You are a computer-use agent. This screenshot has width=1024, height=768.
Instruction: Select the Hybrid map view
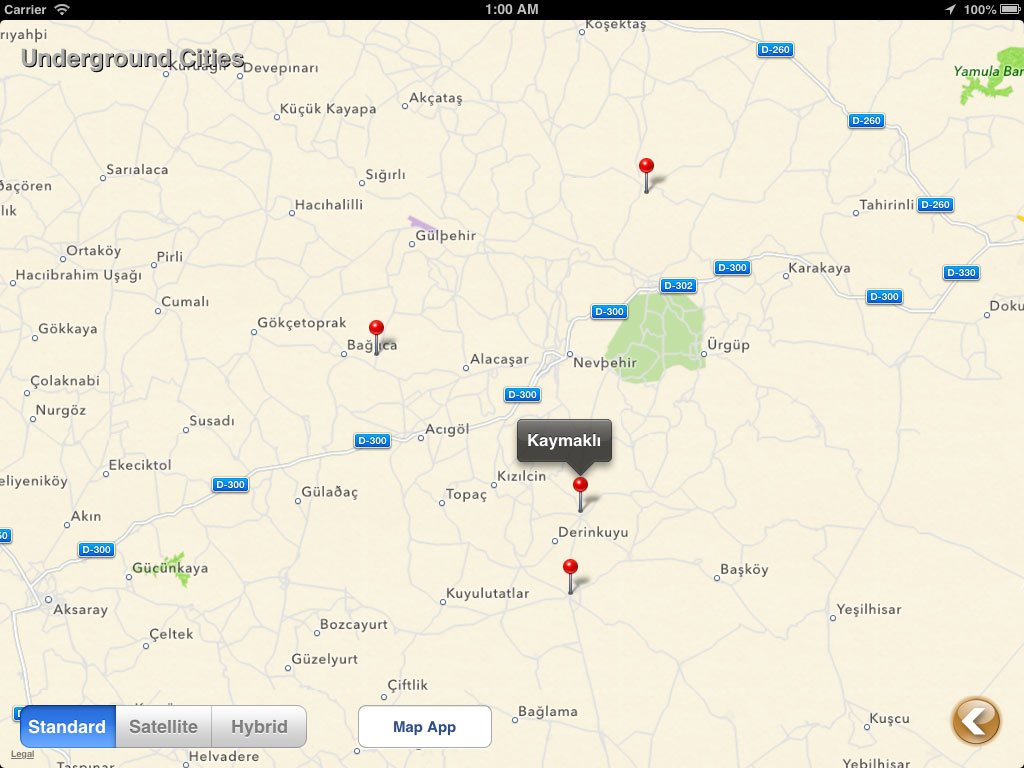coord(259,727)
